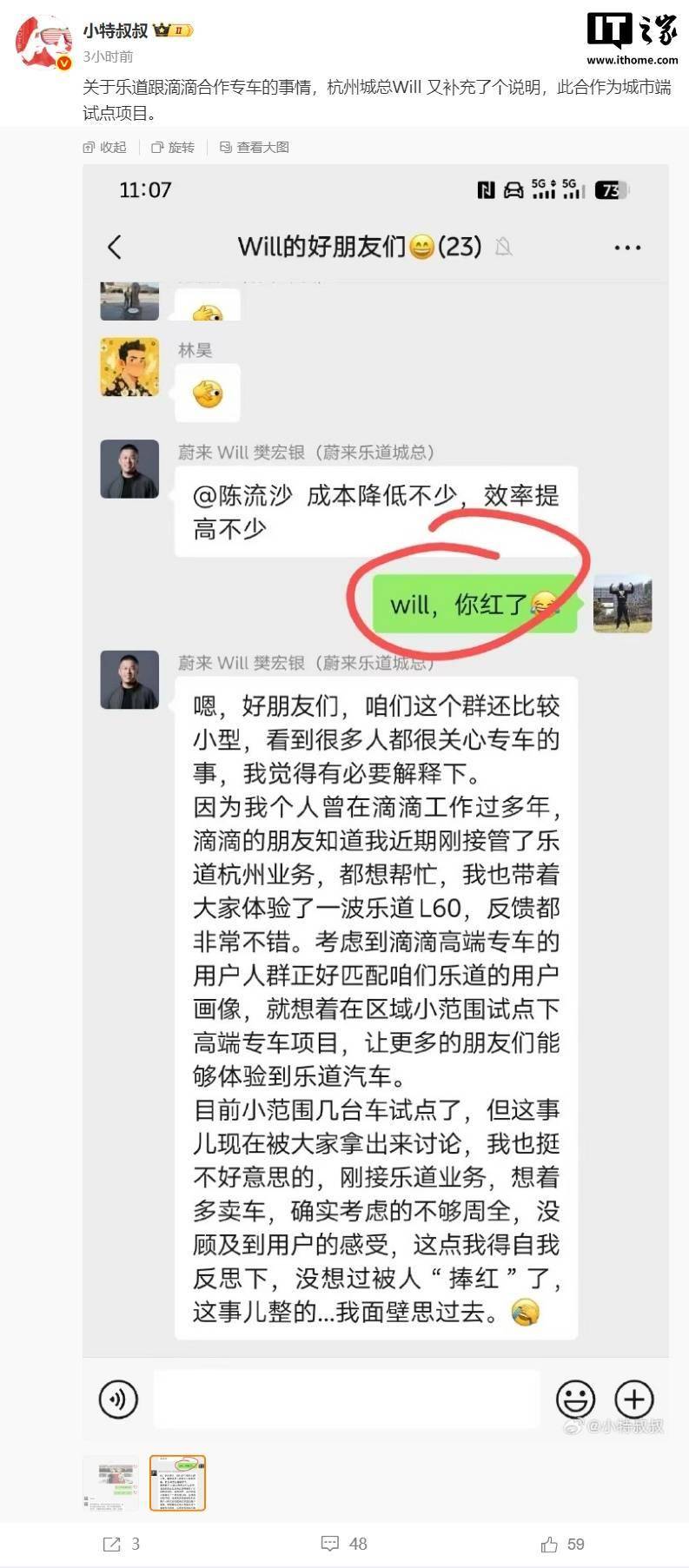Open the 48 comments

tap(344, 1544)
